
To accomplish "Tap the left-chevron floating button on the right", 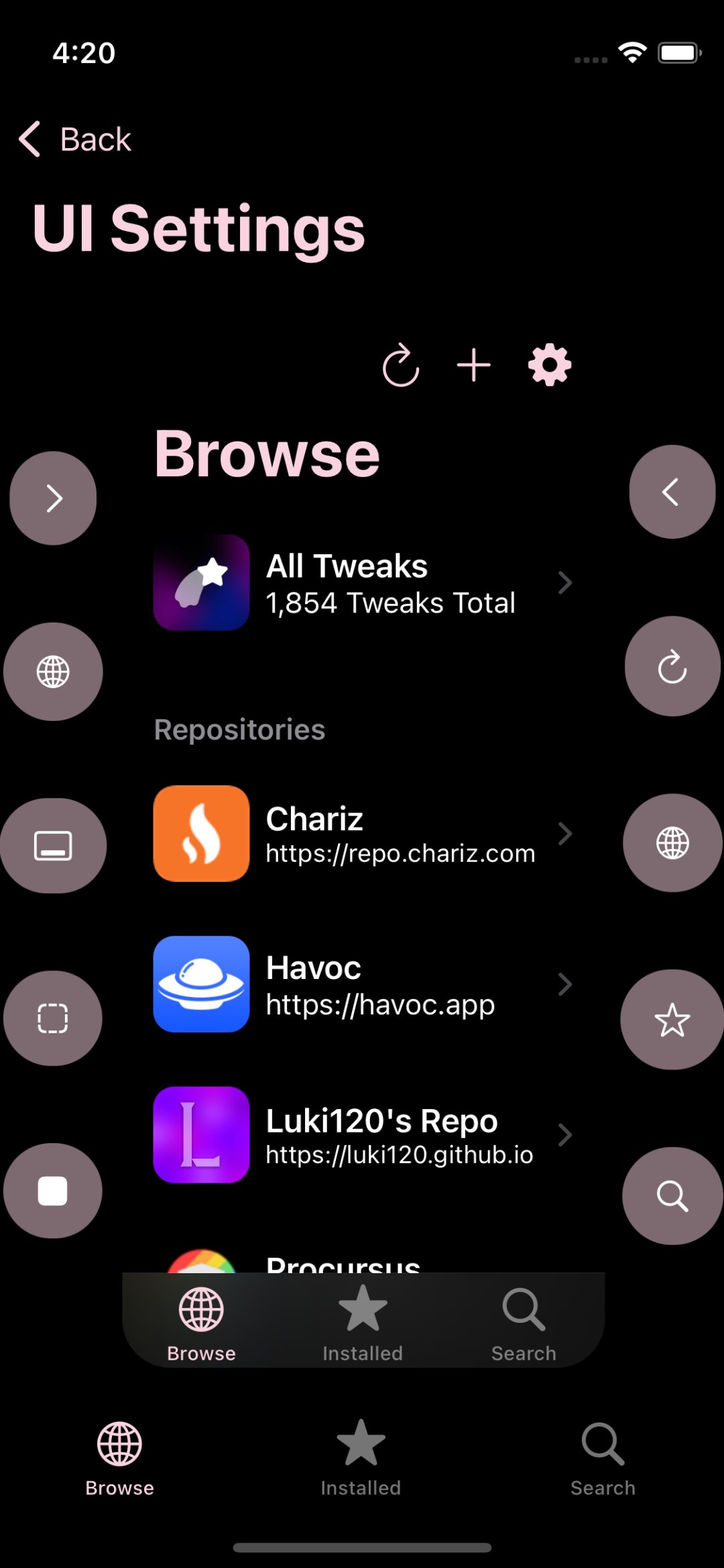I will click(672, 491).
